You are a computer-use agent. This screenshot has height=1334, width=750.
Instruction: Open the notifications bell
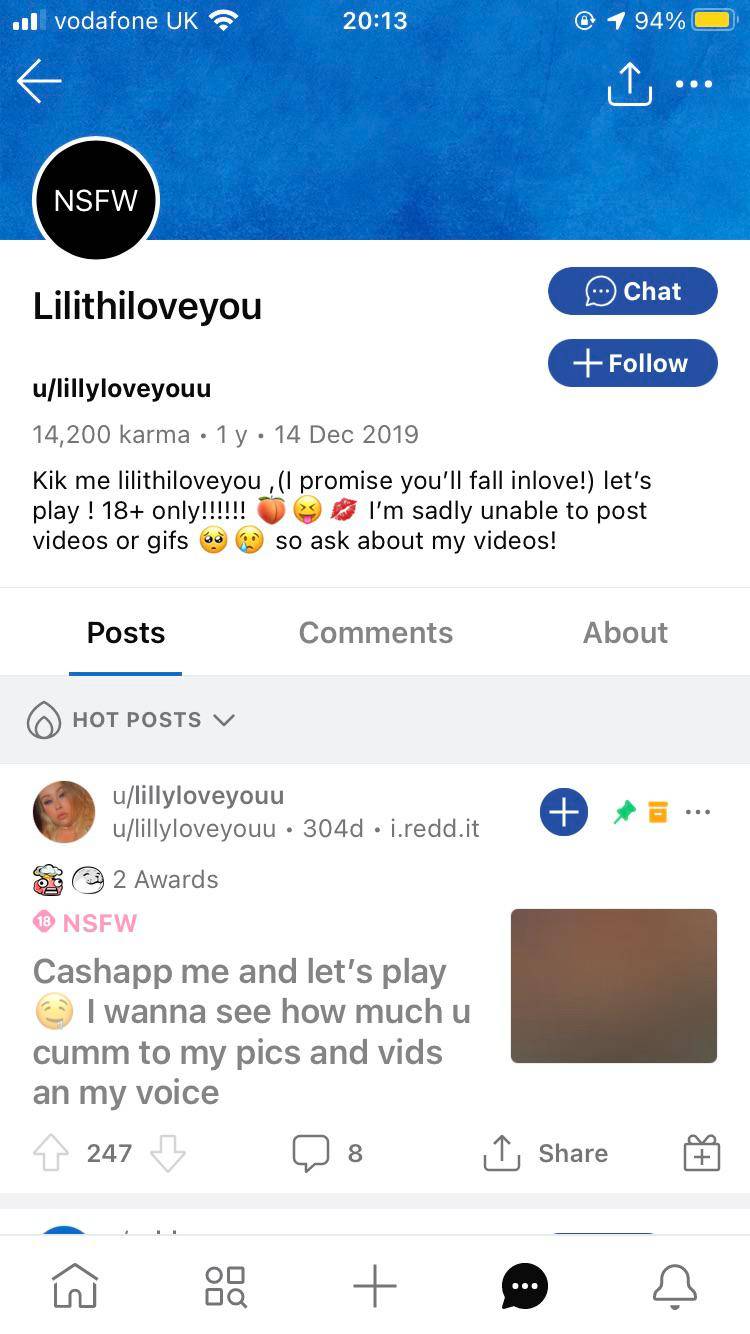675,1286
